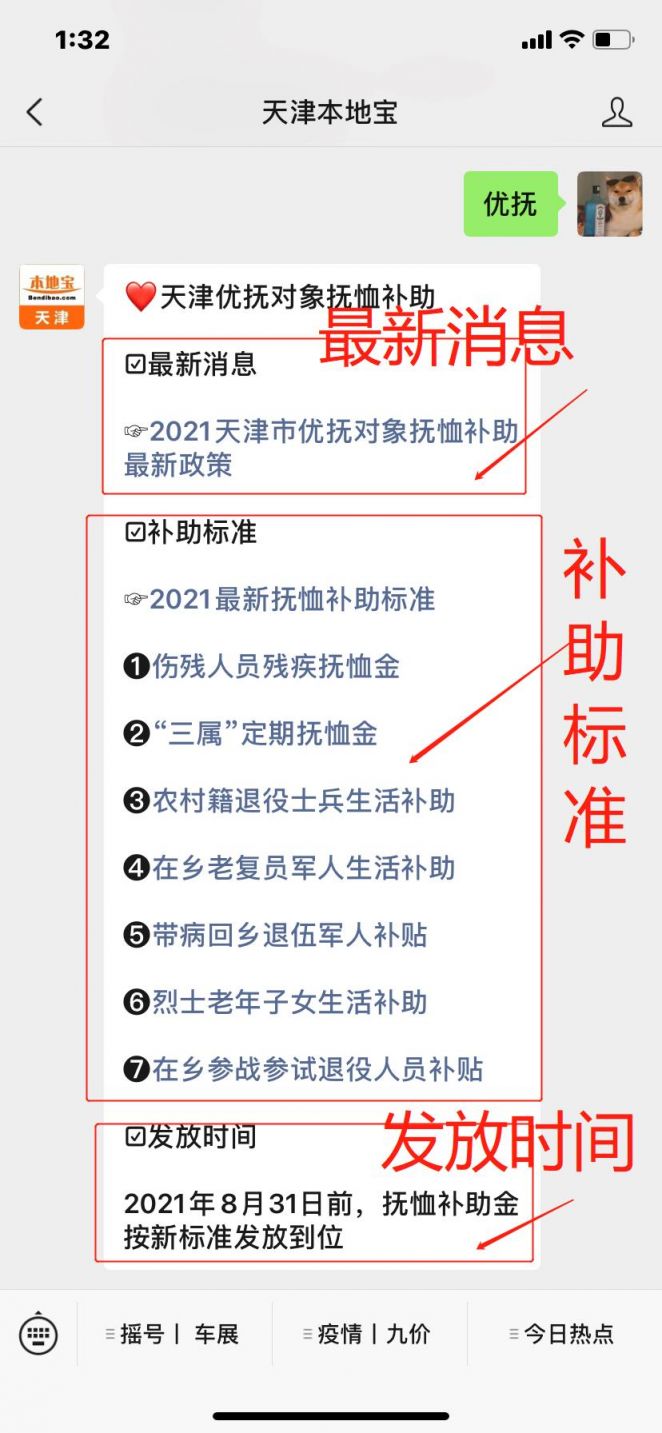This screenshot has height=1433, width=662.
Task: Tap the 本地宝 天津 account avatar
Action: [x=52, y=297]
